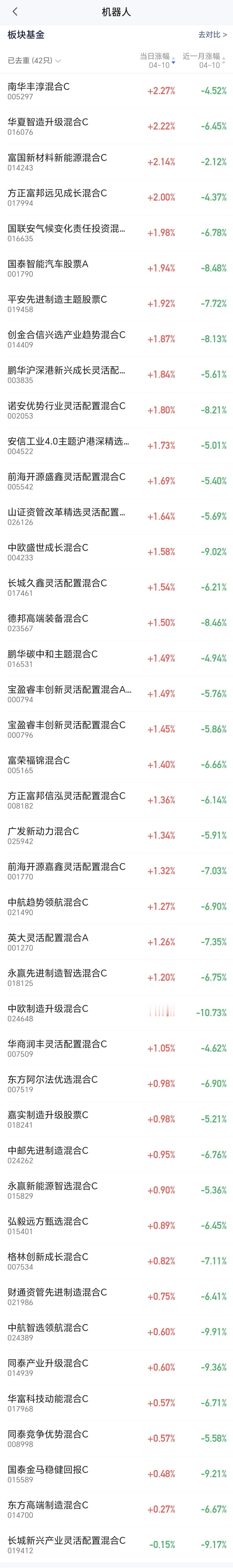
Task: Open 平安先进制造主题股票C details
Action: (x=116, y=303)
